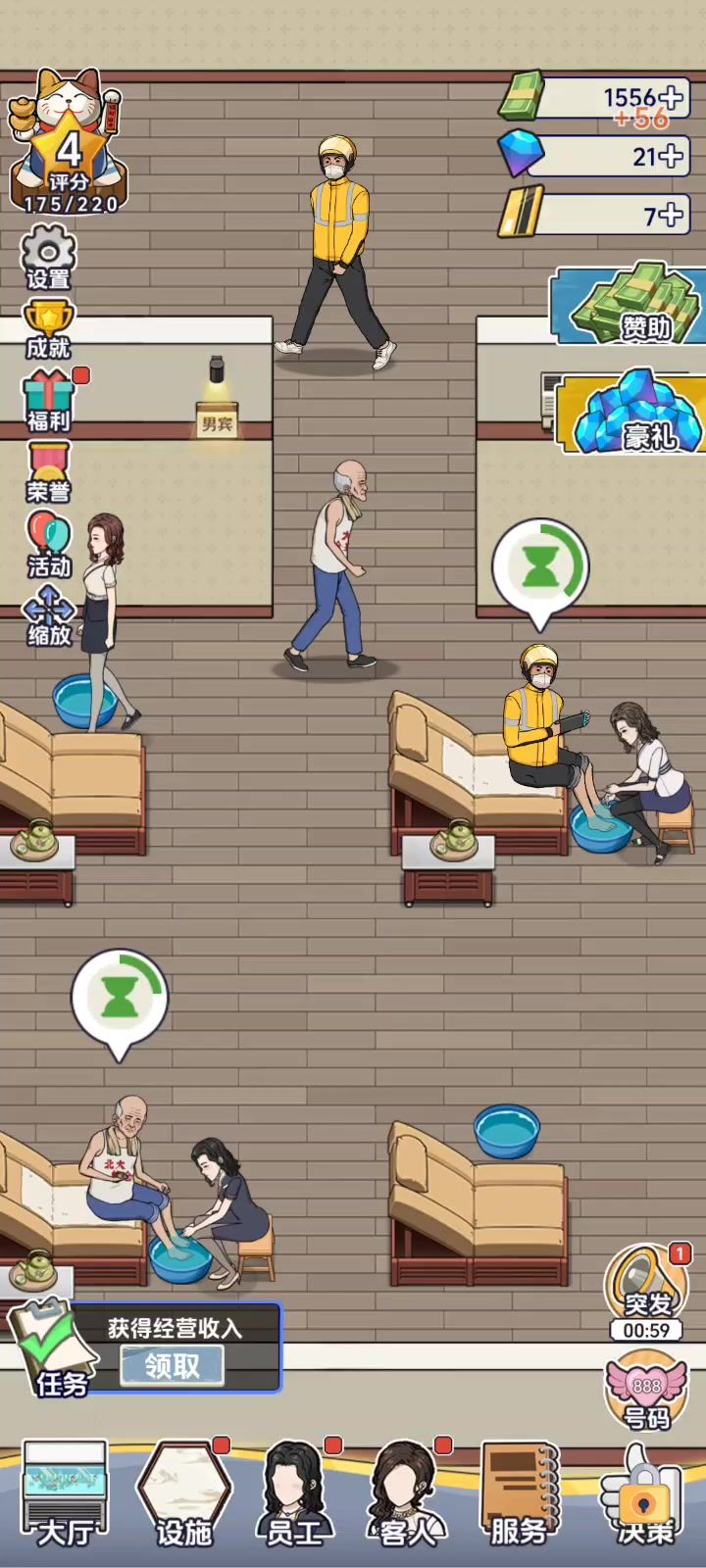Claim the reward with 领取
Image resolution: width=706 pixels, height=1568 pixels.
coord(172,1365)
